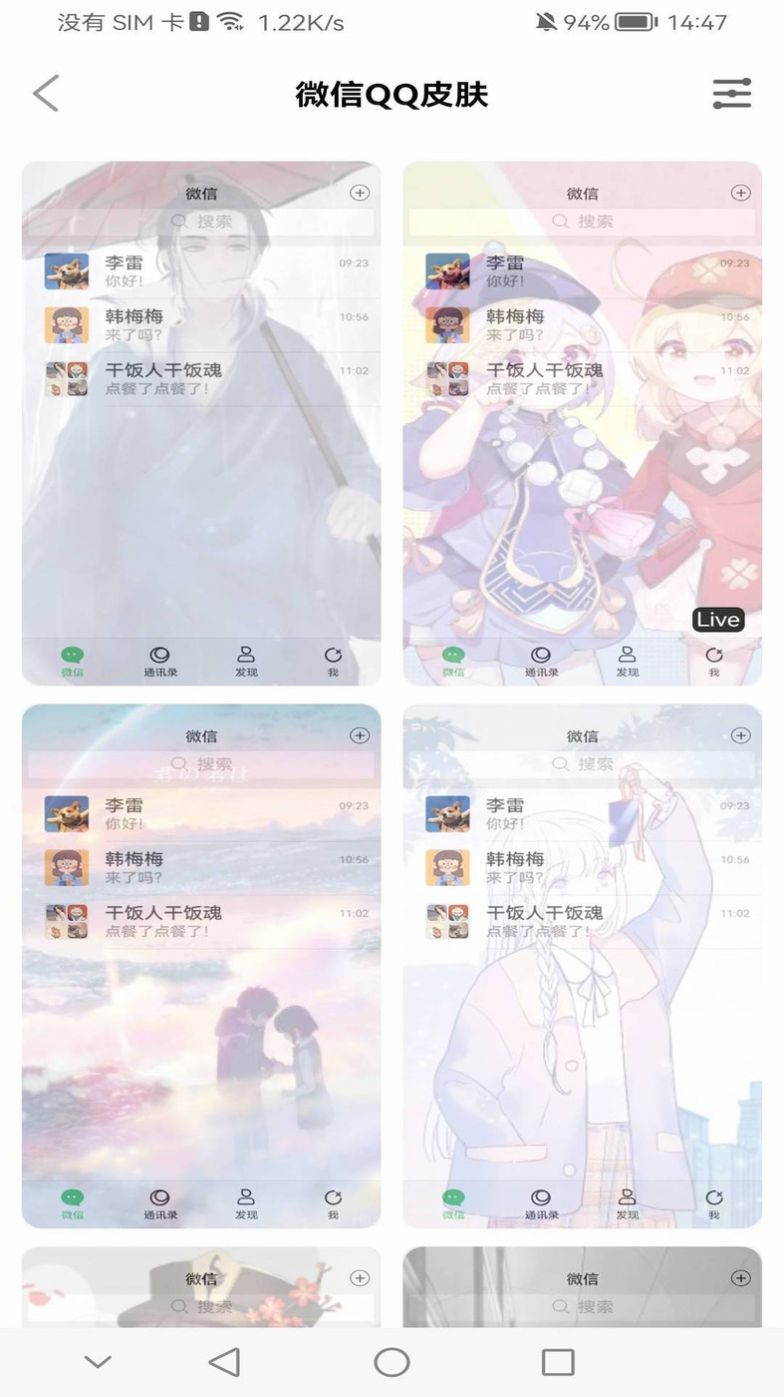
Task: Tap the system home button
Action: click(x=391, y=1362)
